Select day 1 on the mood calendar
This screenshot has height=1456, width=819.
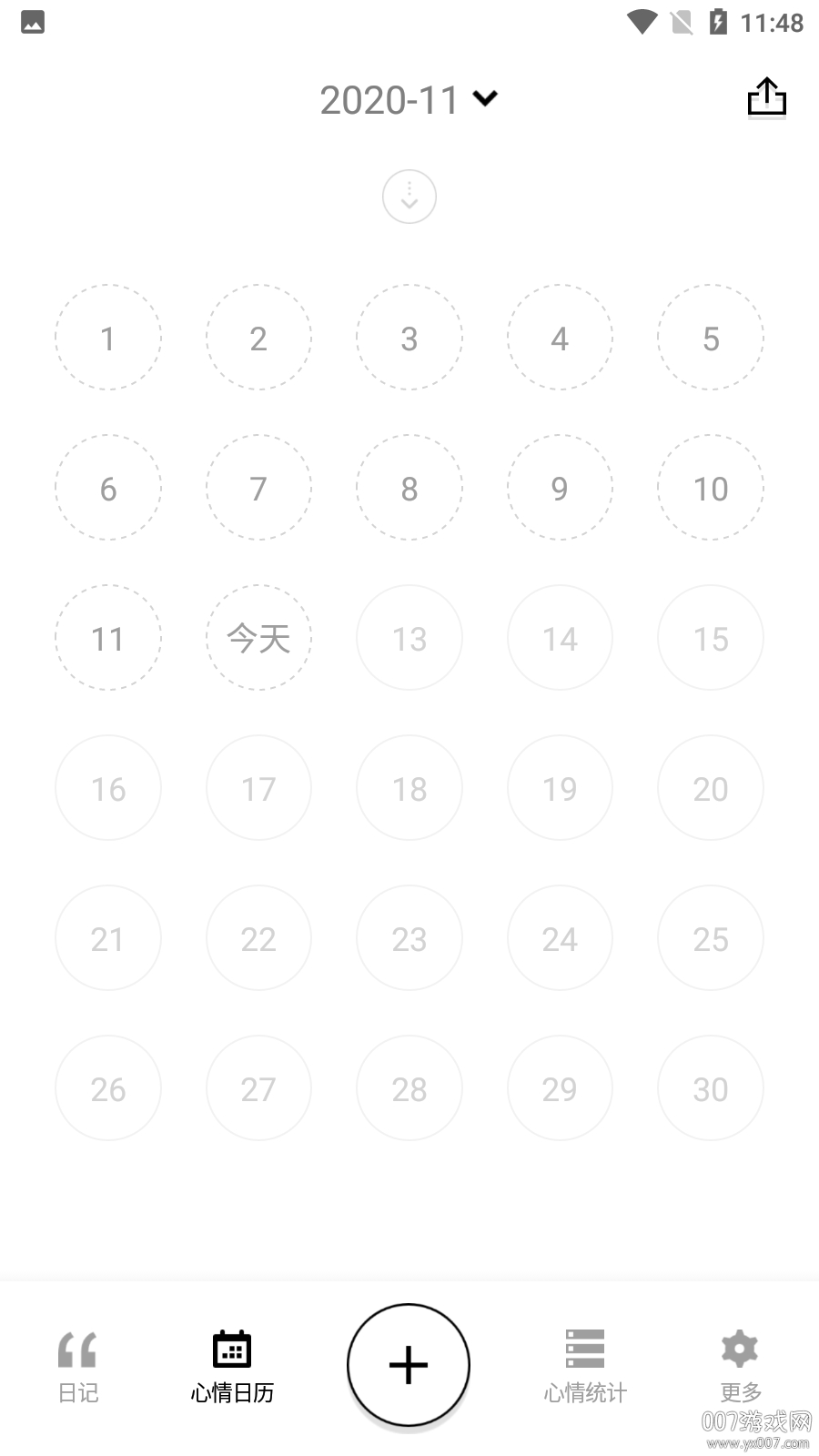point(108,338)
